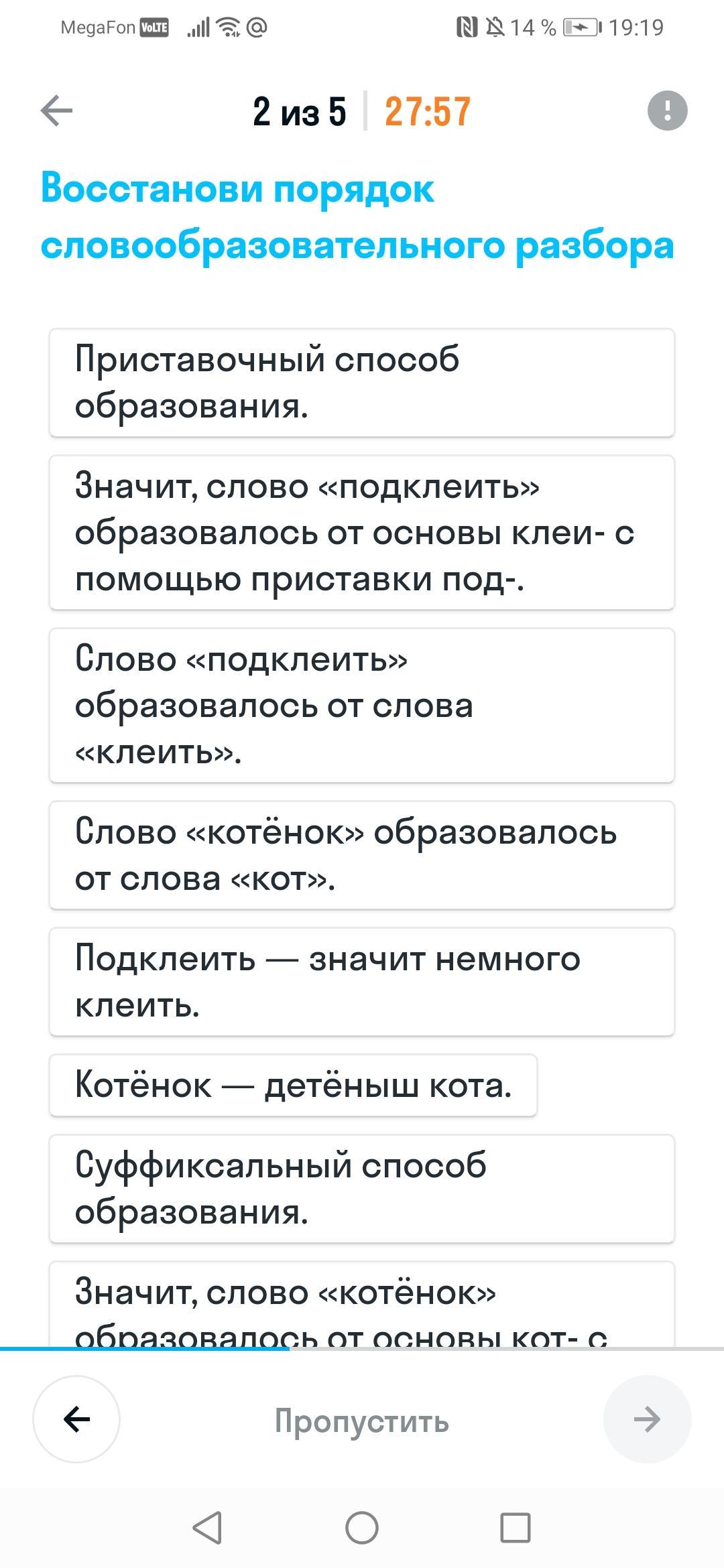Select the card «Суффиксальный способ образования»
The width and height of the screenshot is (724, 1568).
coord(362,1189)
